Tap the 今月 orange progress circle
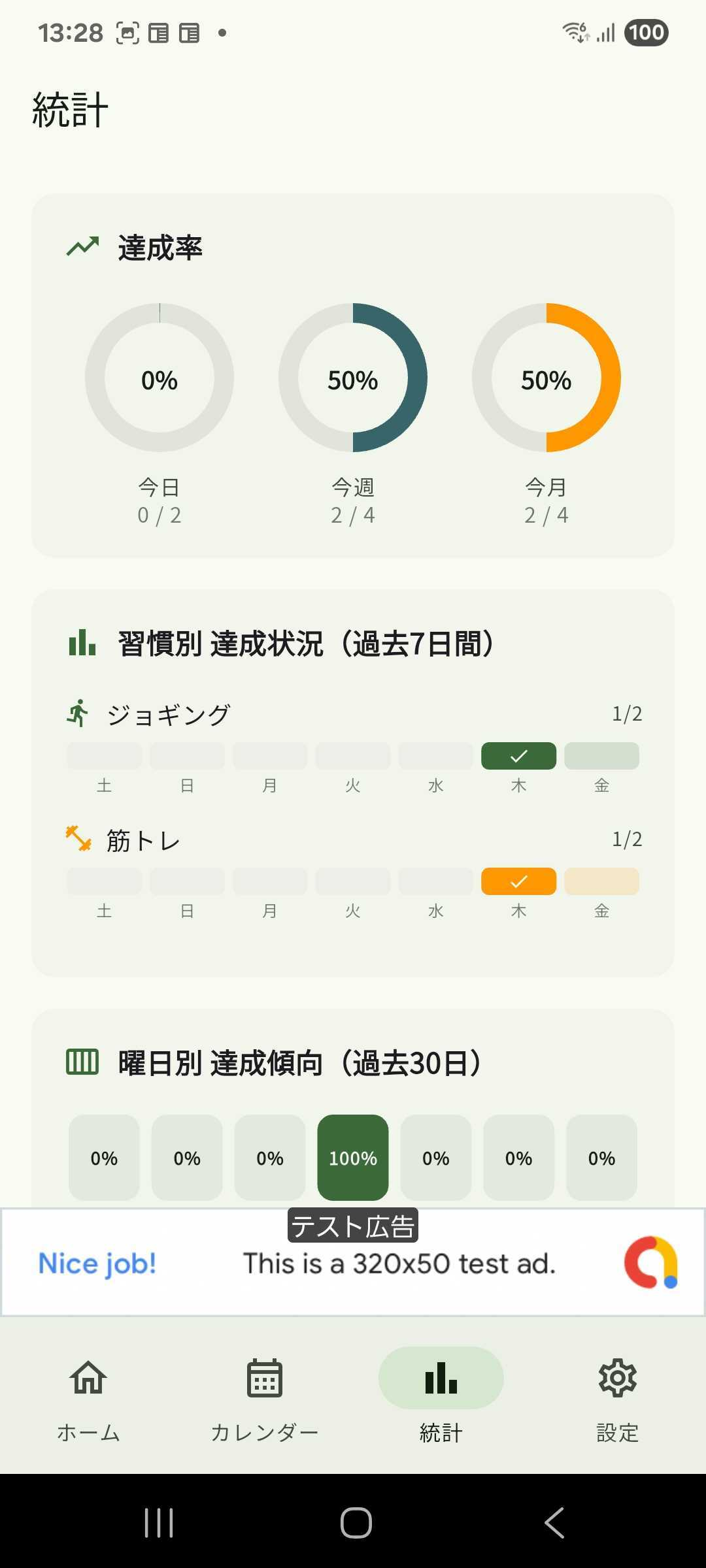Image resolution: width=706 pixels, height=1568 pixels. pos(546,379)
